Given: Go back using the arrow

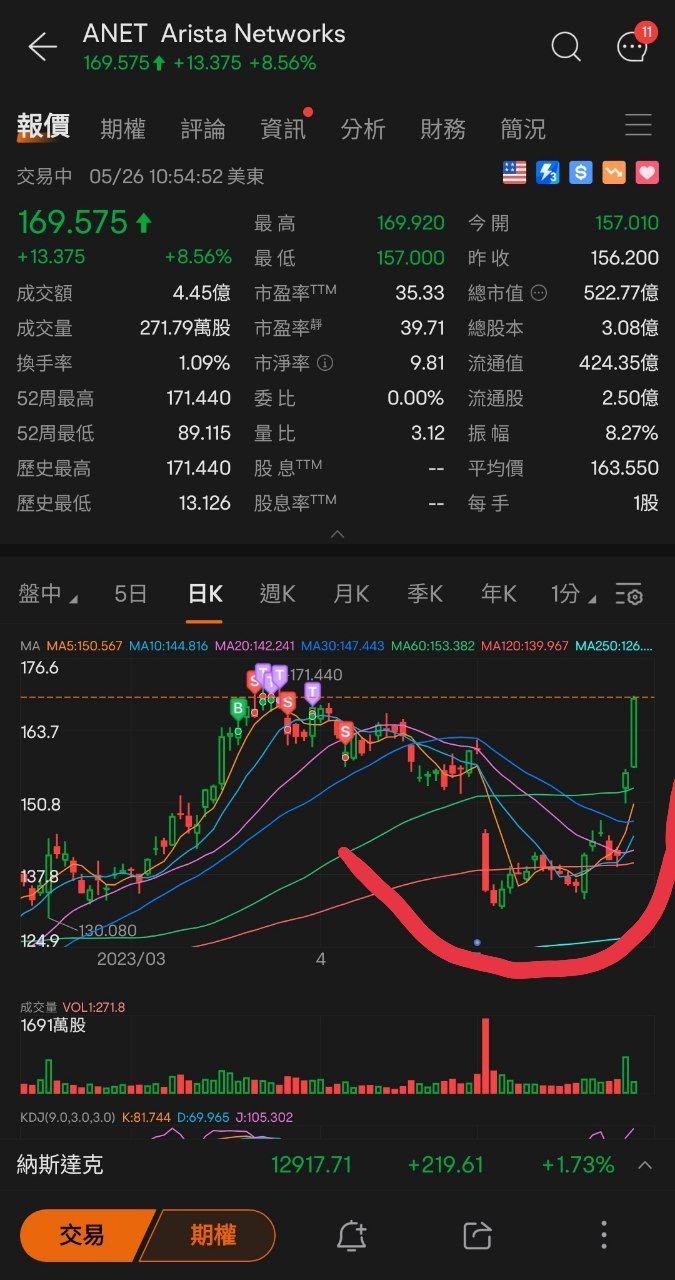Looking at the screenshot, I should [x=42, y=46].
